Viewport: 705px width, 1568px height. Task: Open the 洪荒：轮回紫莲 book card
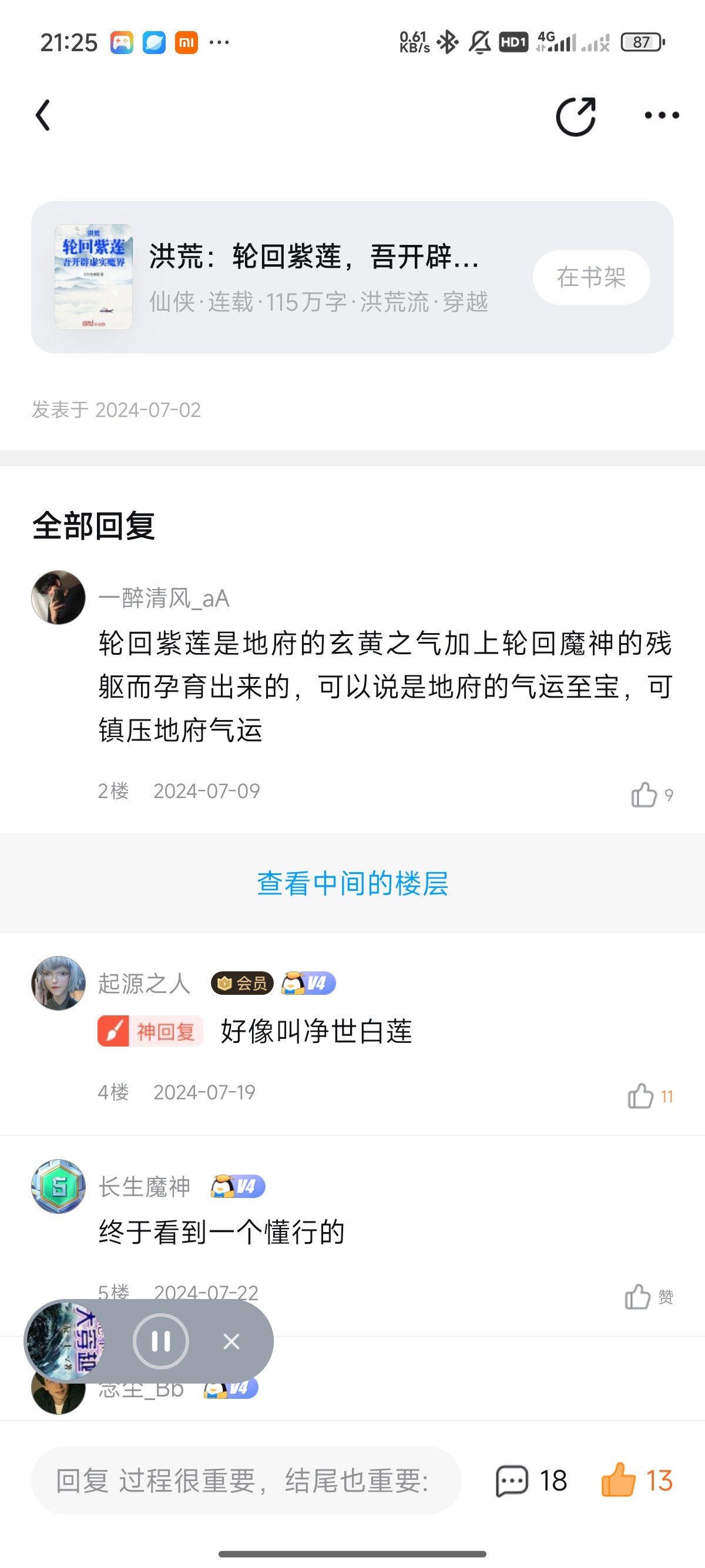pyautogui.click(x=352, y=277)
